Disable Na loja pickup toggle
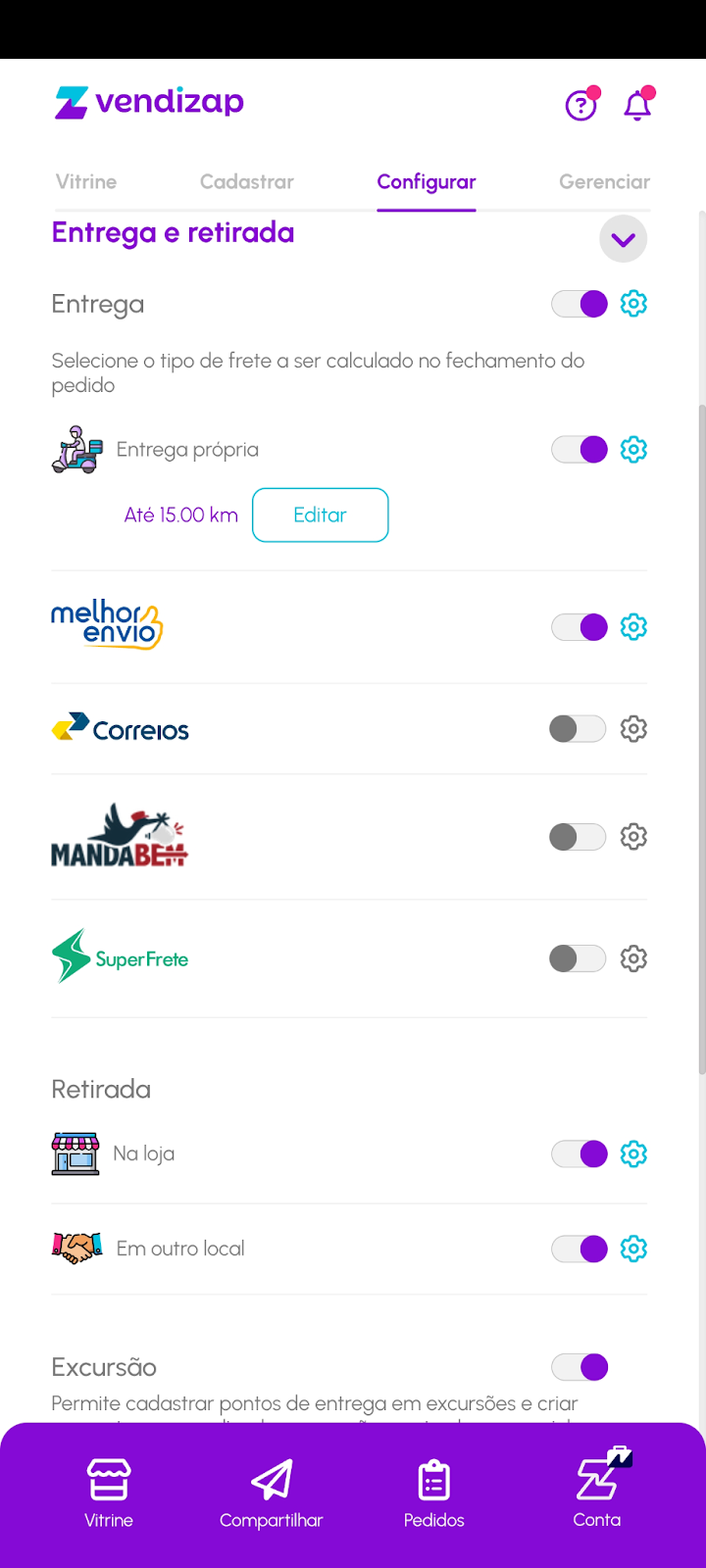 point(580,1154)
